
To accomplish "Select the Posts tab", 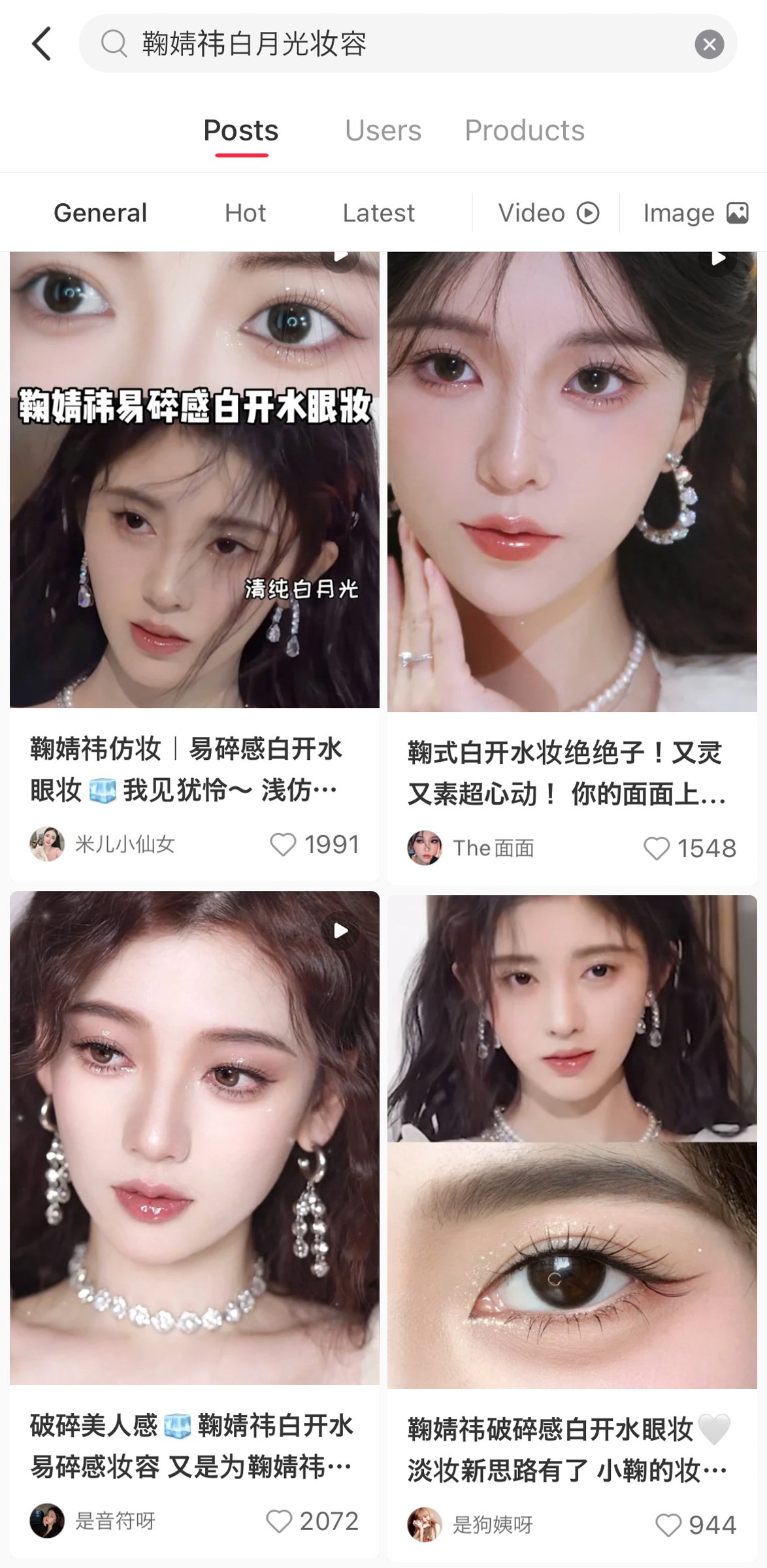I will (241, 130).
